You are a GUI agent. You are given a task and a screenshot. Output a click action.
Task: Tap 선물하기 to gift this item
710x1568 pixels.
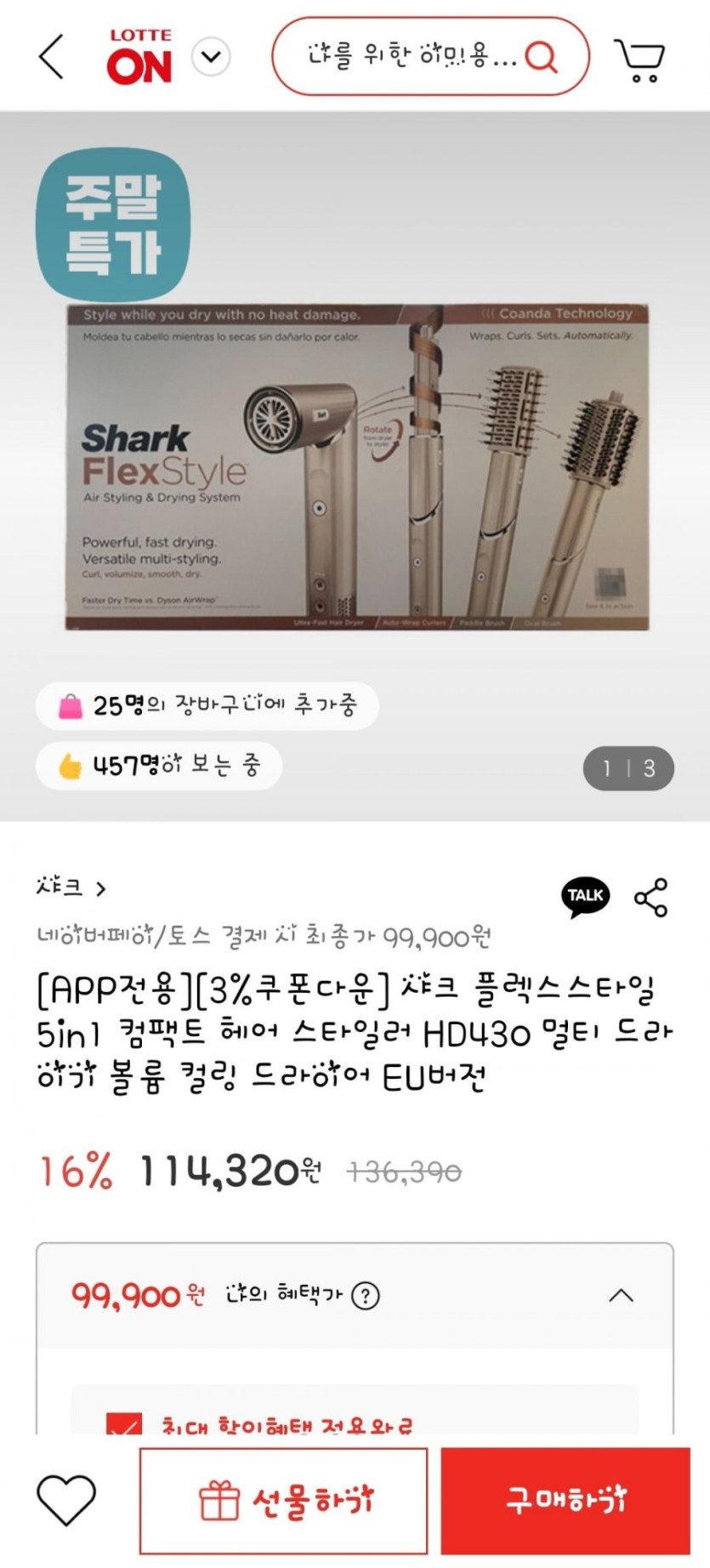(x=284, y=1501)
